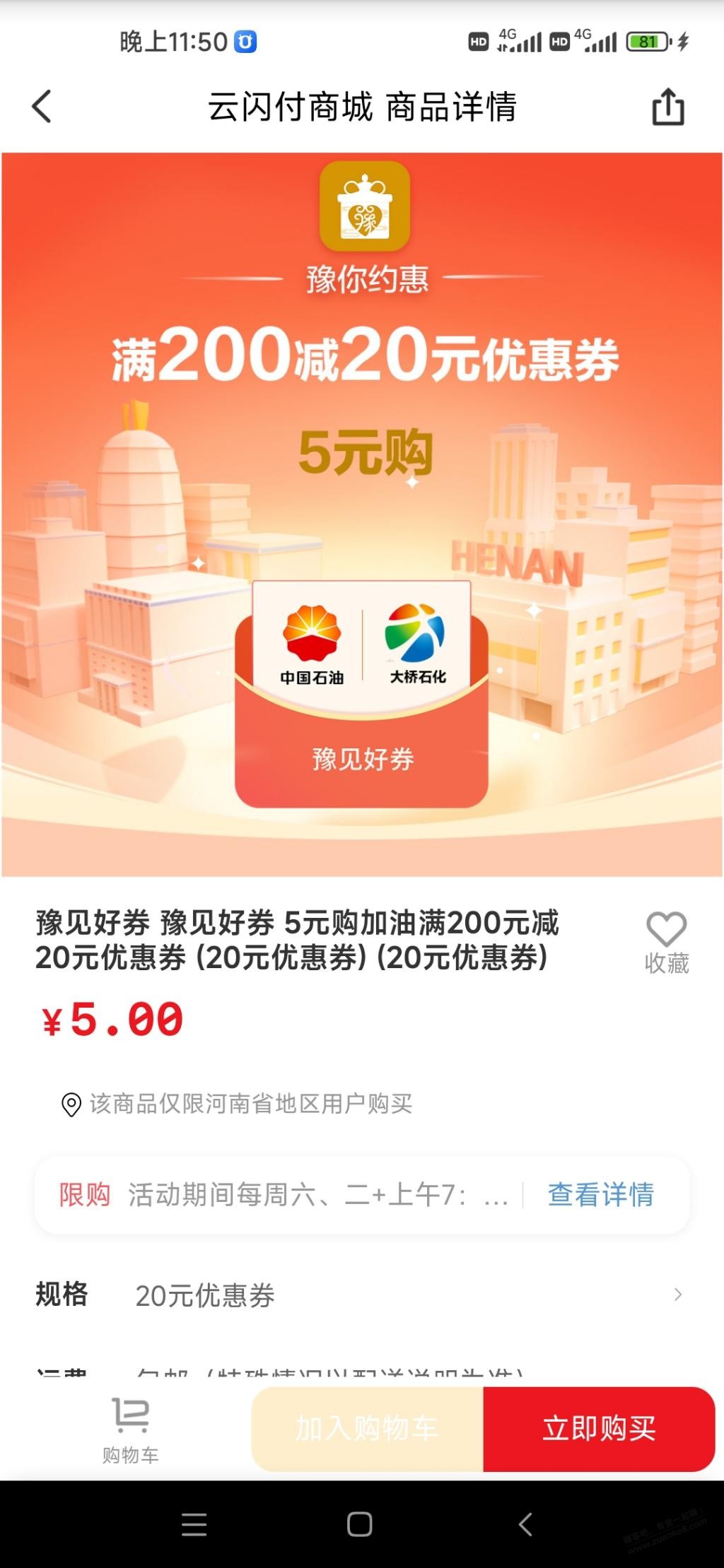This screenshot has height=1568, width=724.
Task: Share this product page
Action: (668, 107)
